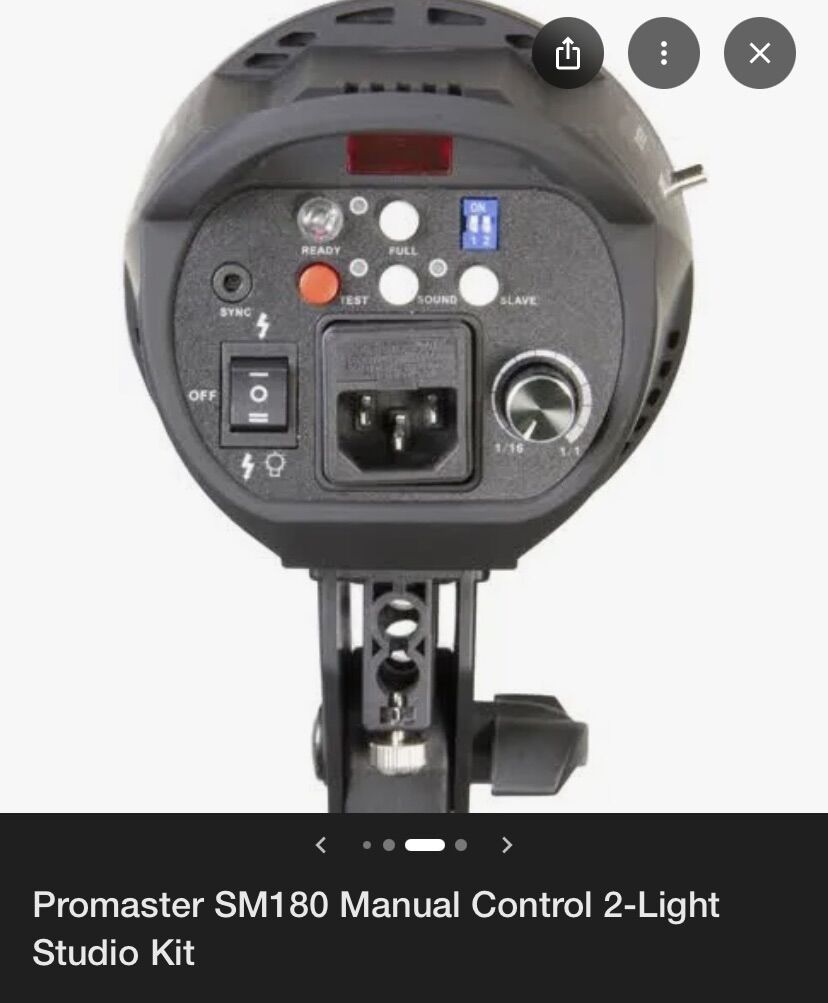Share this product image
The width and height of the screenshot is (828, 1003).
pyautogui.click(x=567, y=53)
